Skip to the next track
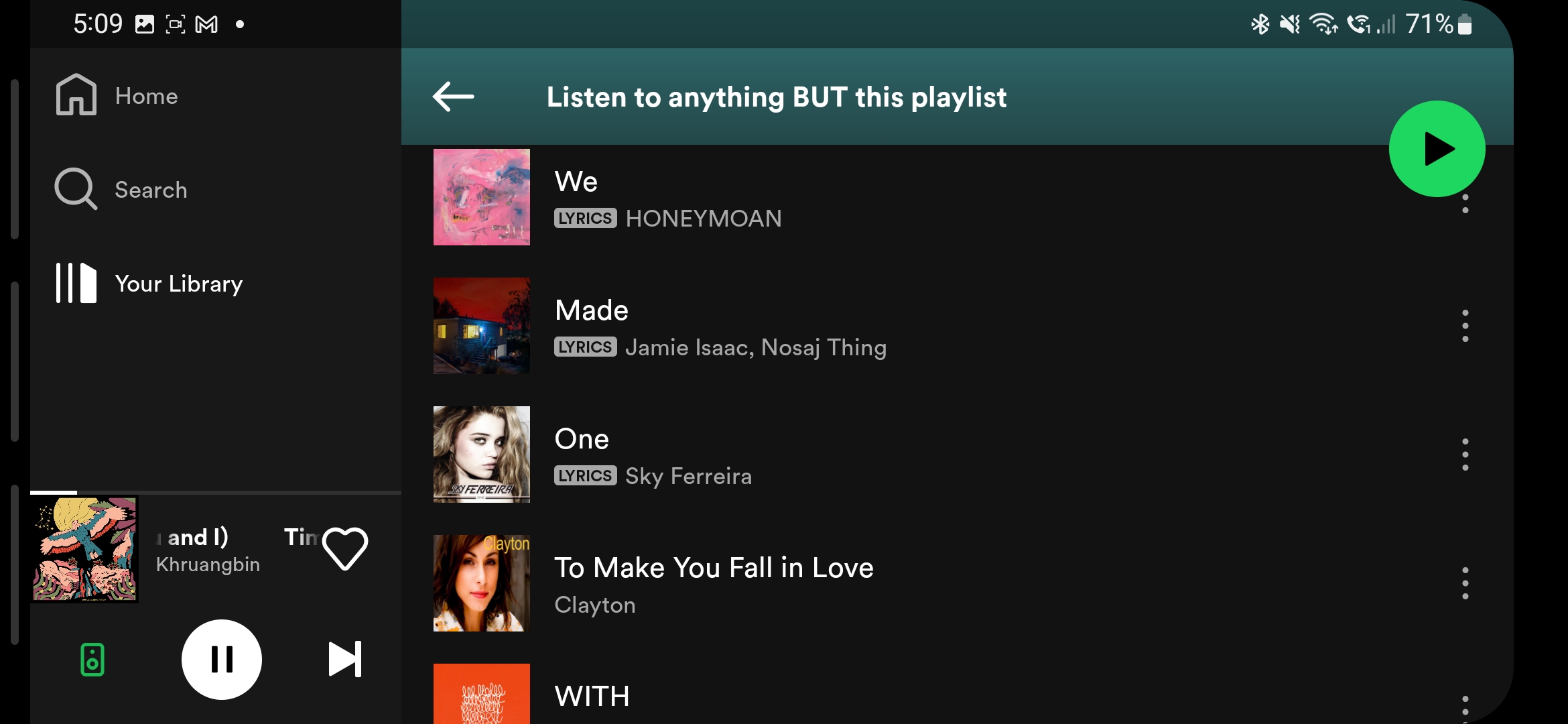Image resolution: width=1568 pixels, height=724 pixels. [345, 660]
